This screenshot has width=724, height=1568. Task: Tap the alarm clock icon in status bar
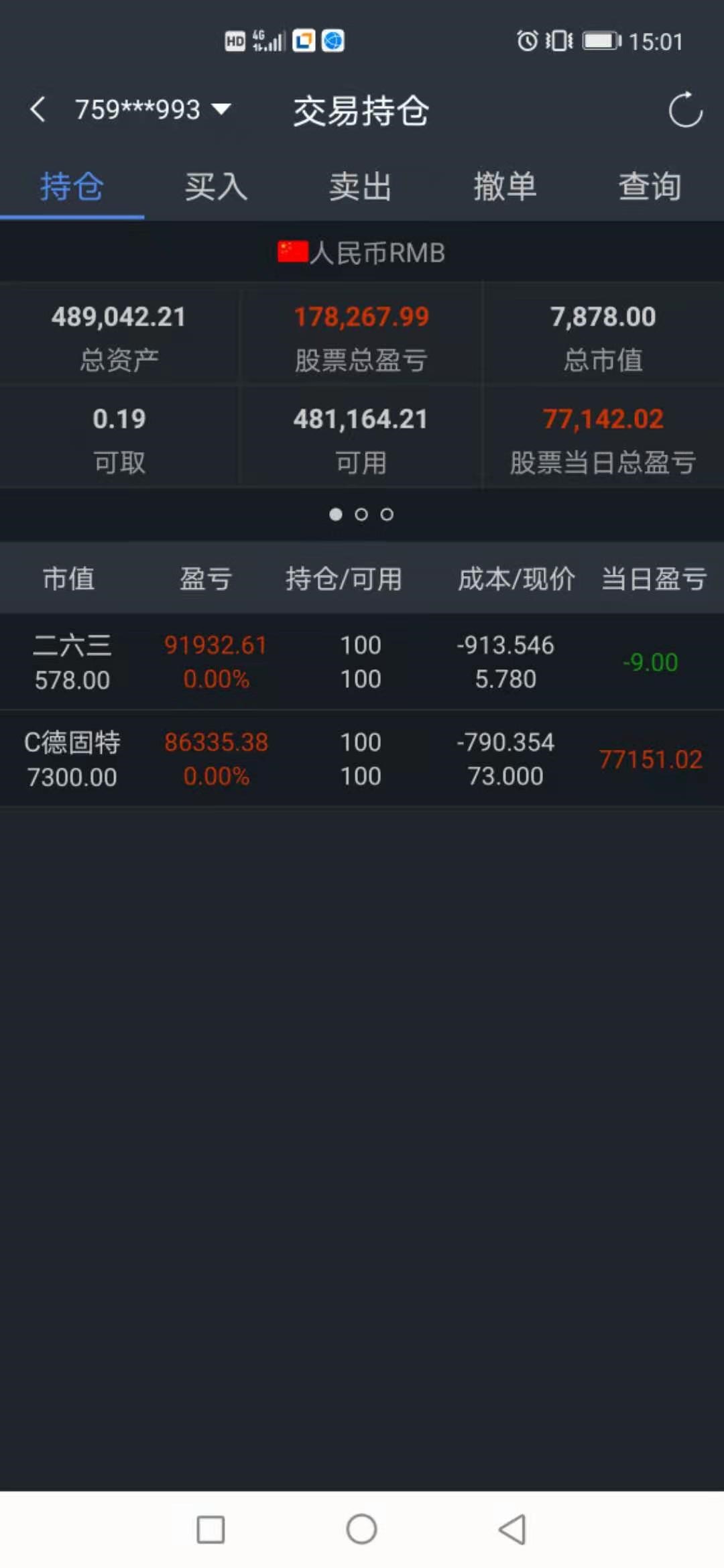(527, 41)
